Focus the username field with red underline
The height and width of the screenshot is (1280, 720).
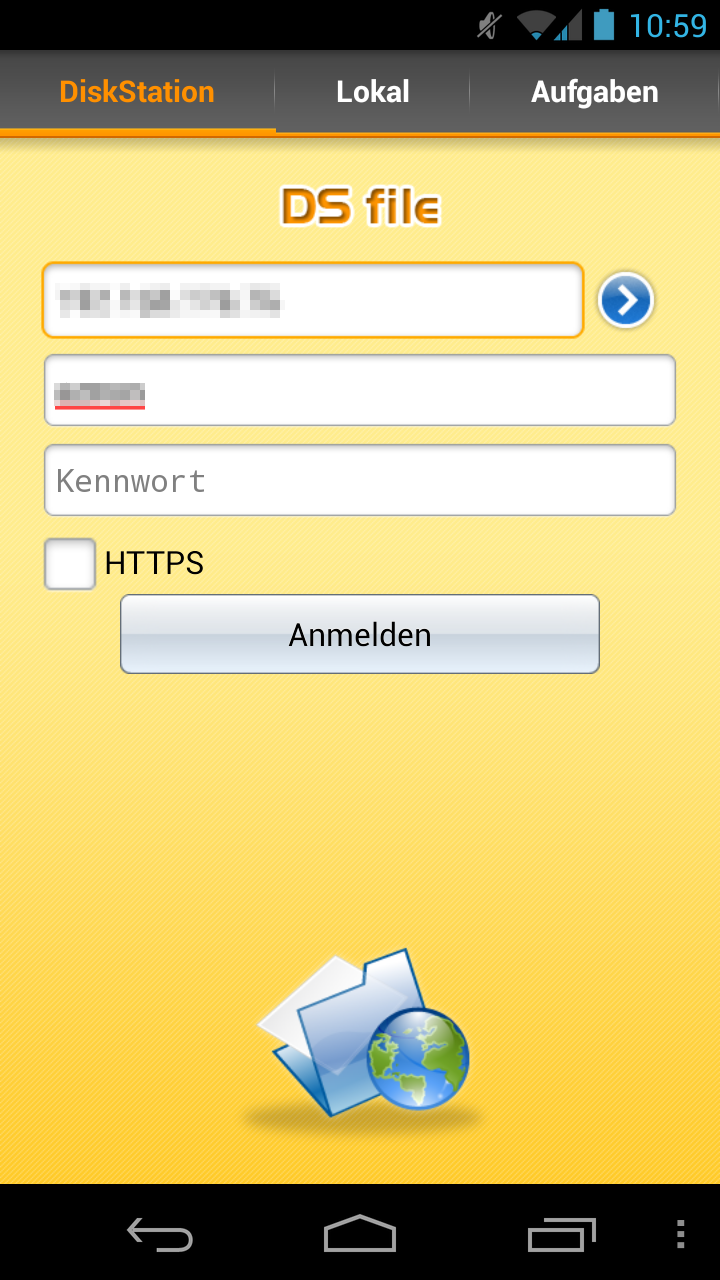pos(360,391)
